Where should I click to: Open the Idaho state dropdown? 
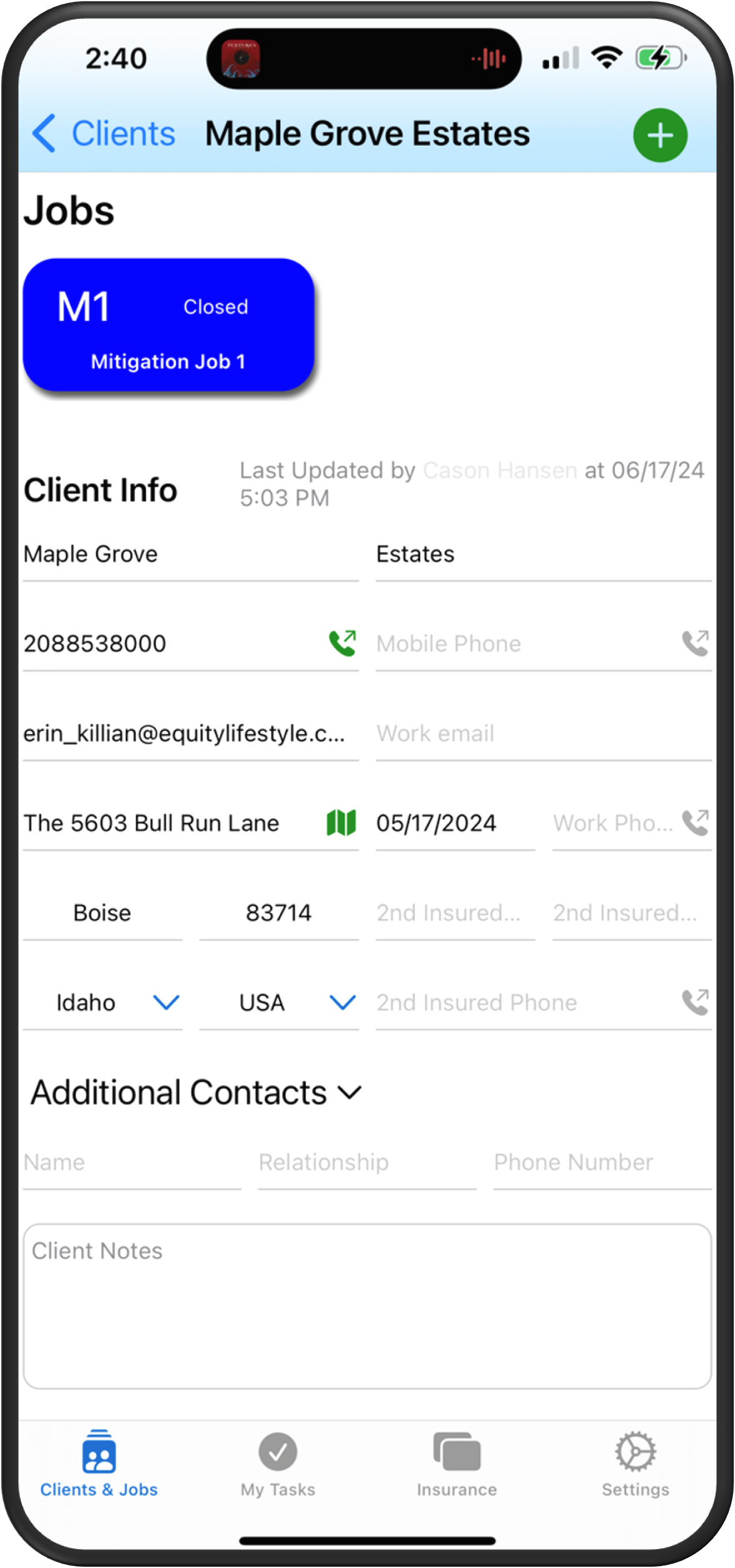click(x=103, y=1003)
